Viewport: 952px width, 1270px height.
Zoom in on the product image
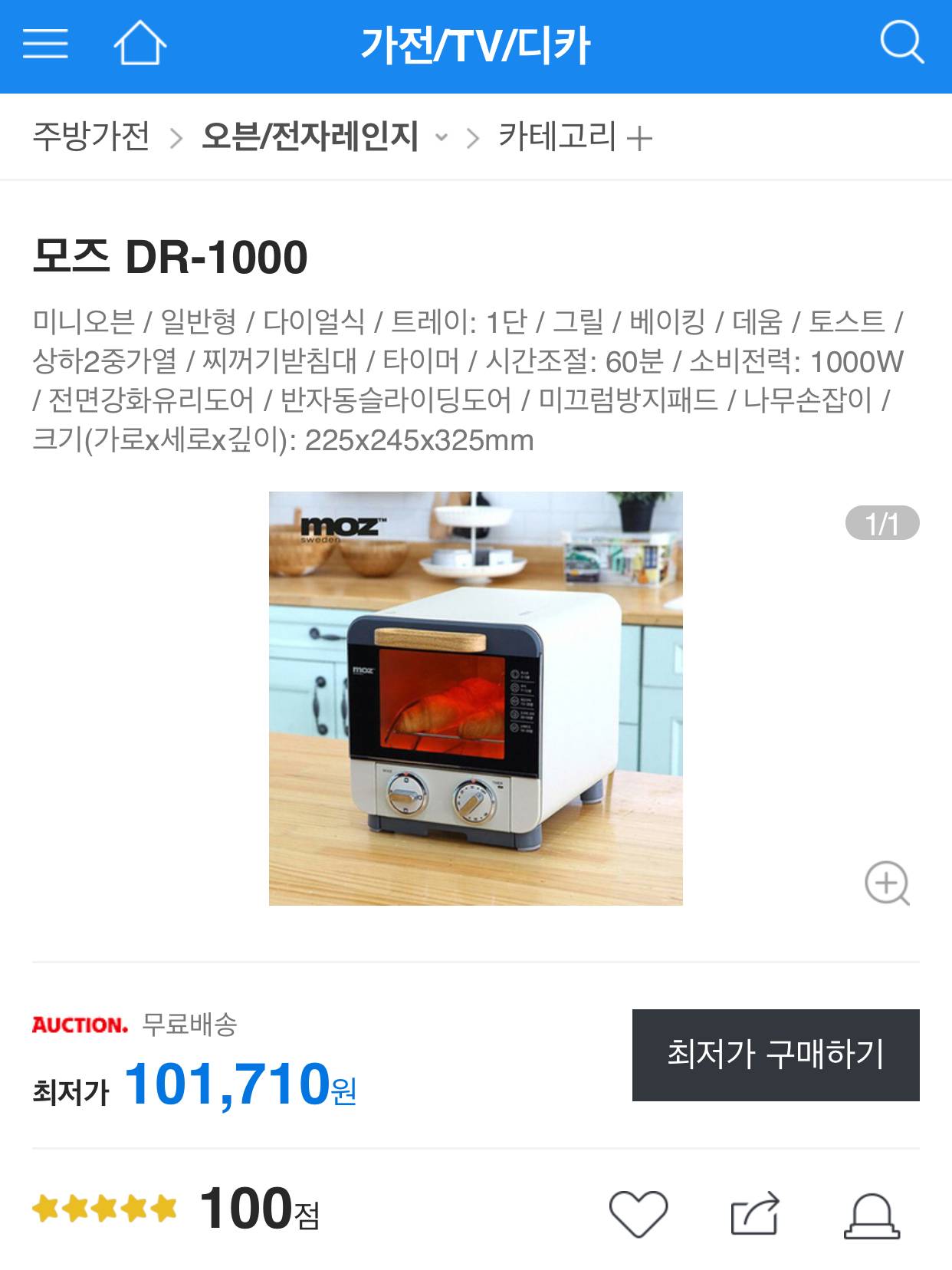coord(887,883)
